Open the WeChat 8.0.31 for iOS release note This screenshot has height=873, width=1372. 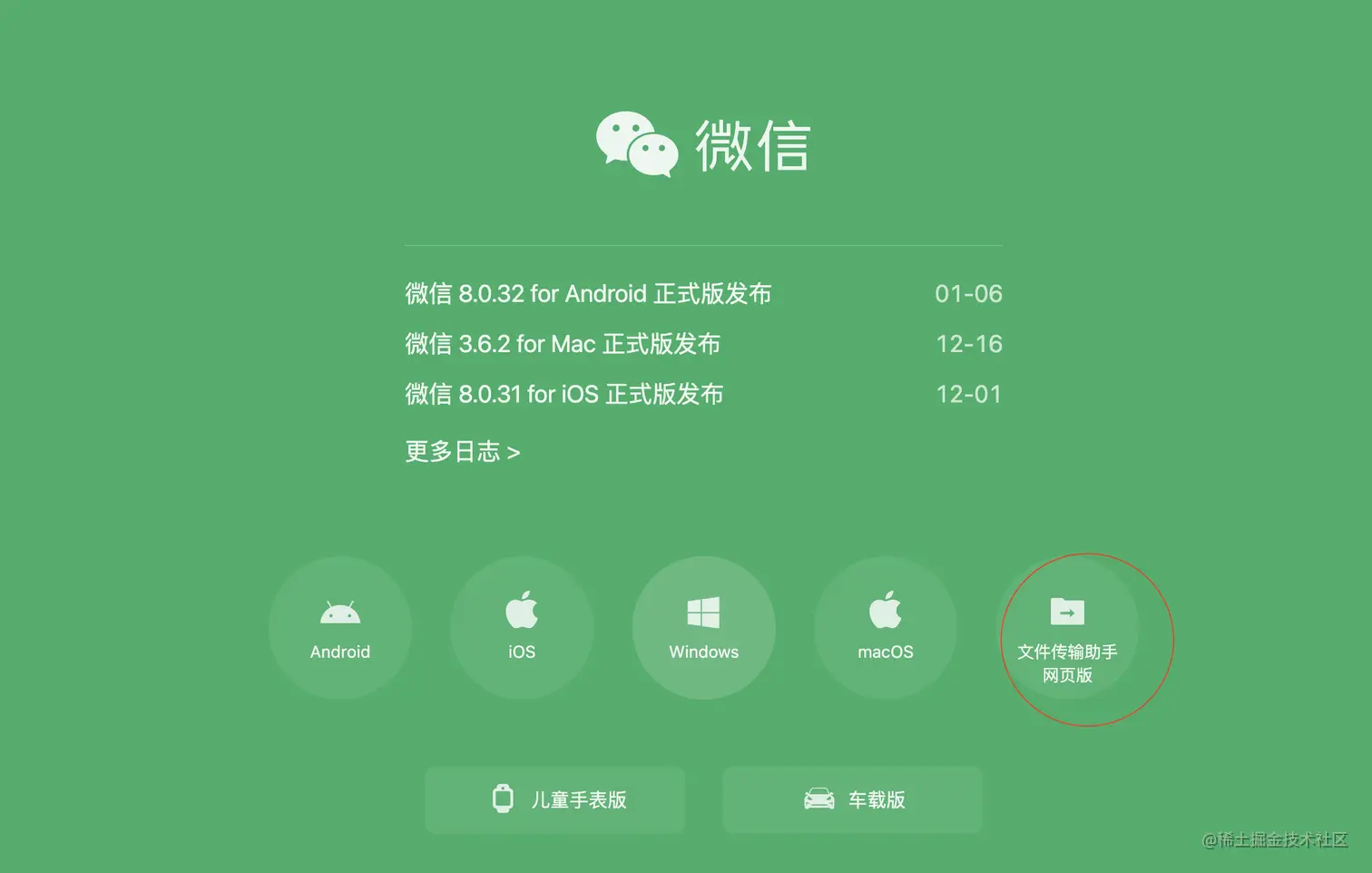click(x=563, y=394)
